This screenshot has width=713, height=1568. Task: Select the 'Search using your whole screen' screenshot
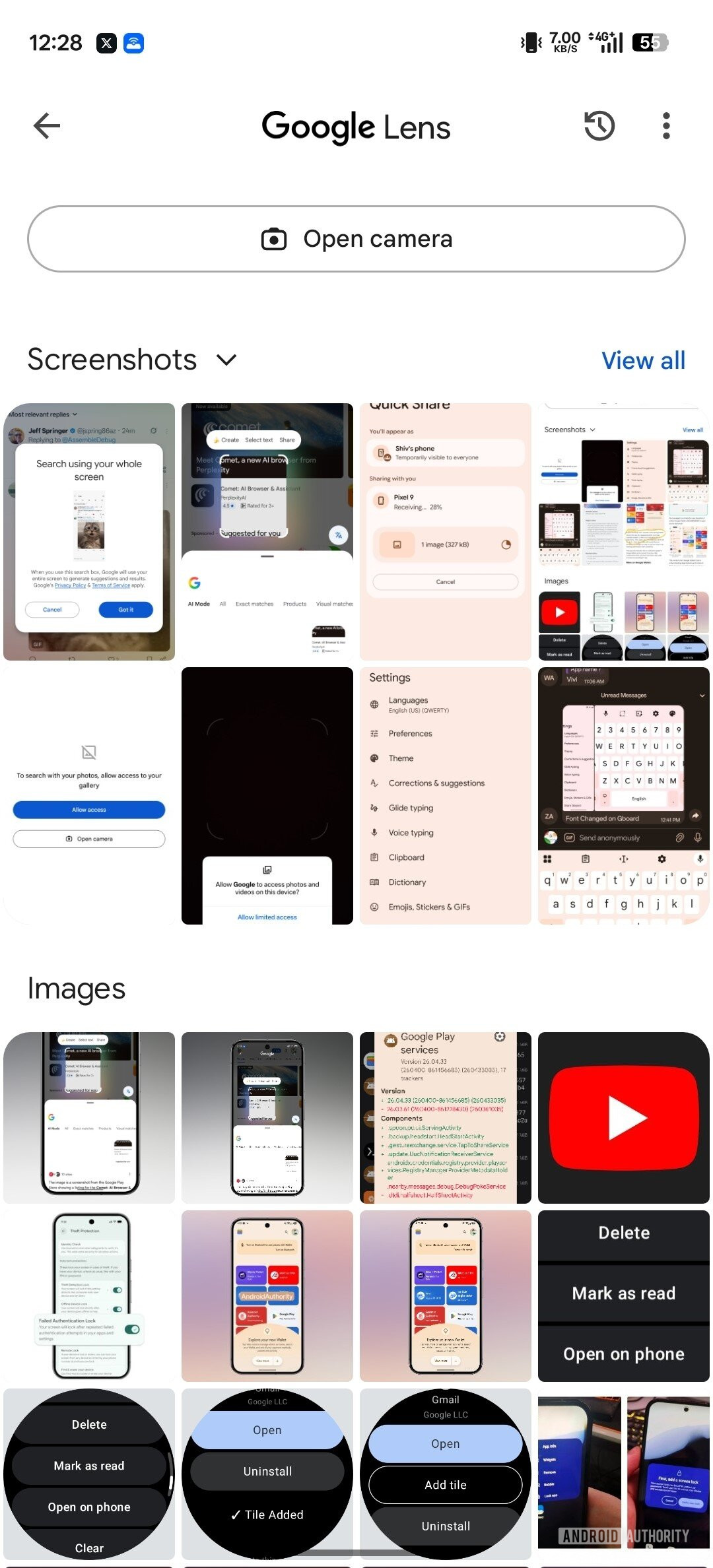(x=89, y=531)
